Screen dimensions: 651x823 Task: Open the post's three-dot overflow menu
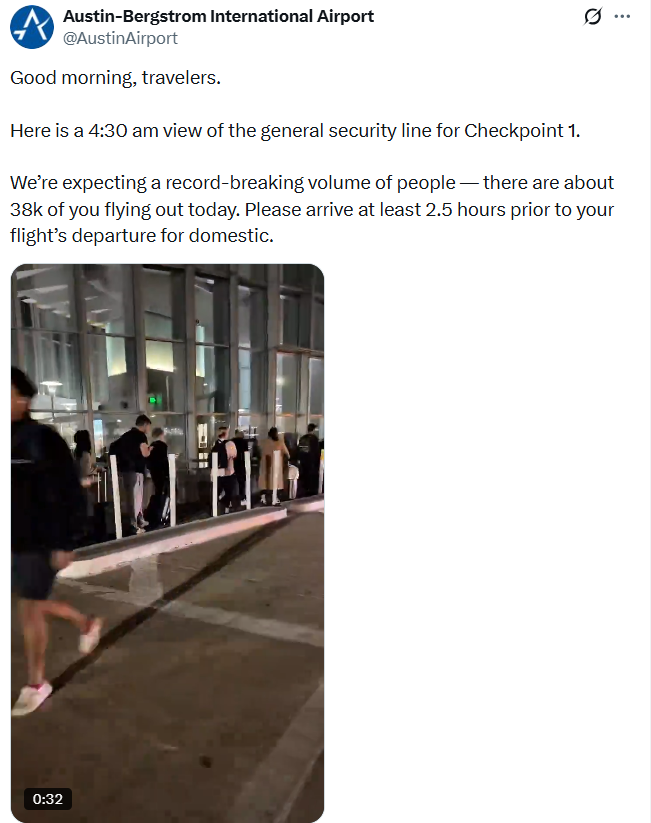(x=622, y=16)
